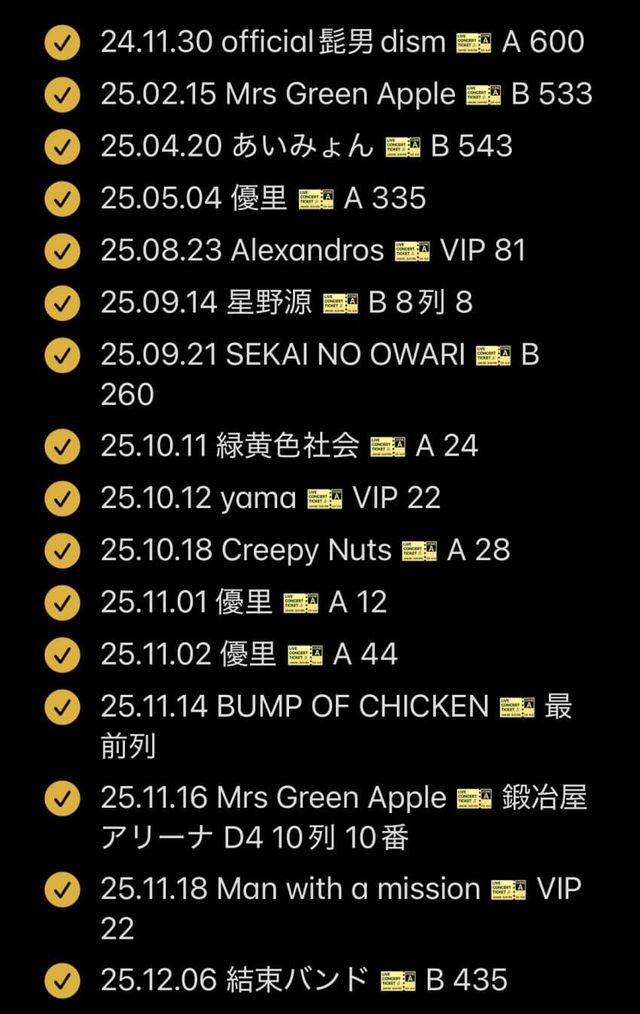Toggle the BUMP OF CHICKEN checkbox

click(x=63, y=707)
